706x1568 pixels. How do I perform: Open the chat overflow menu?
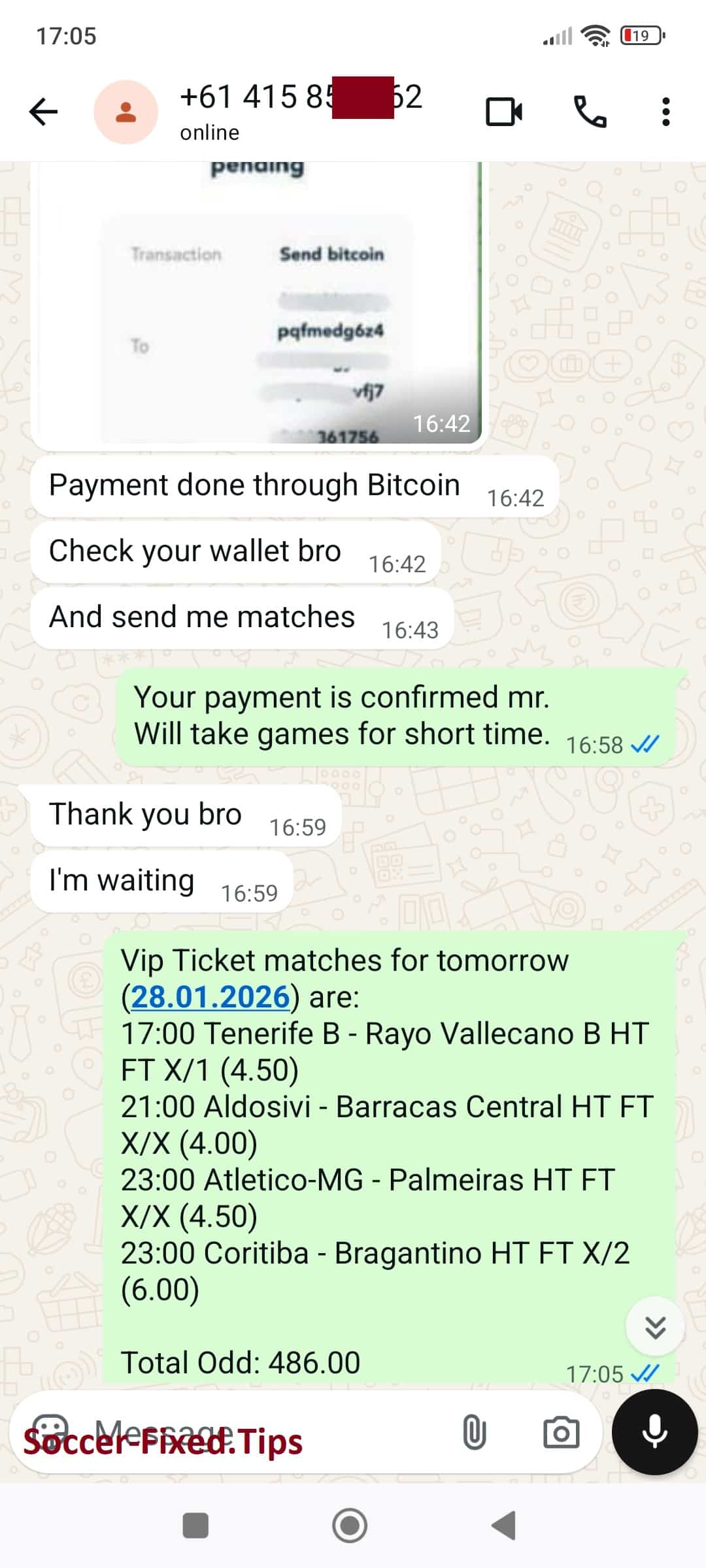pyautogui.click(x=665, y=112)
